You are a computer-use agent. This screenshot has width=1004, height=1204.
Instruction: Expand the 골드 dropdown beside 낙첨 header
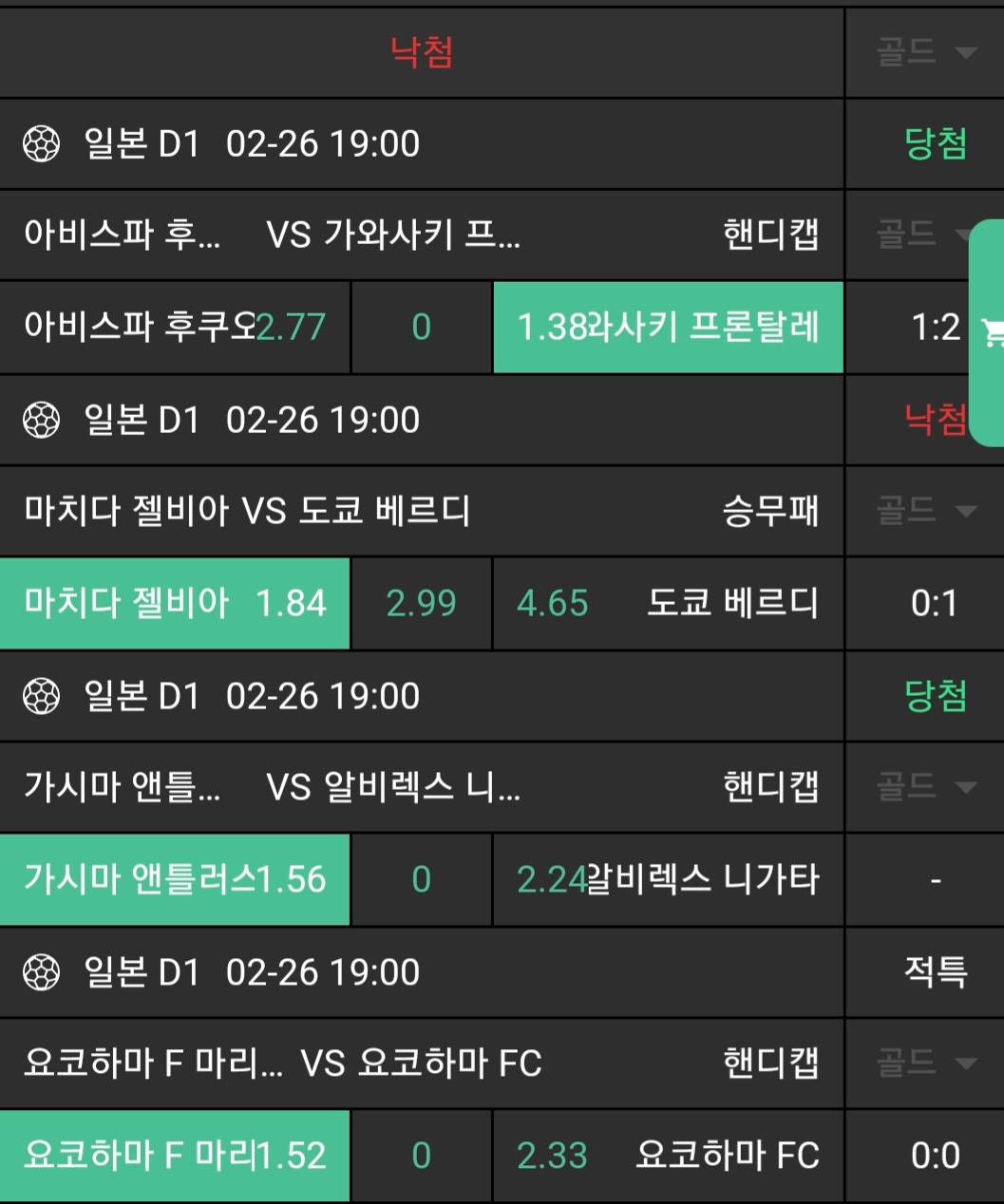[x=925, y=52]
